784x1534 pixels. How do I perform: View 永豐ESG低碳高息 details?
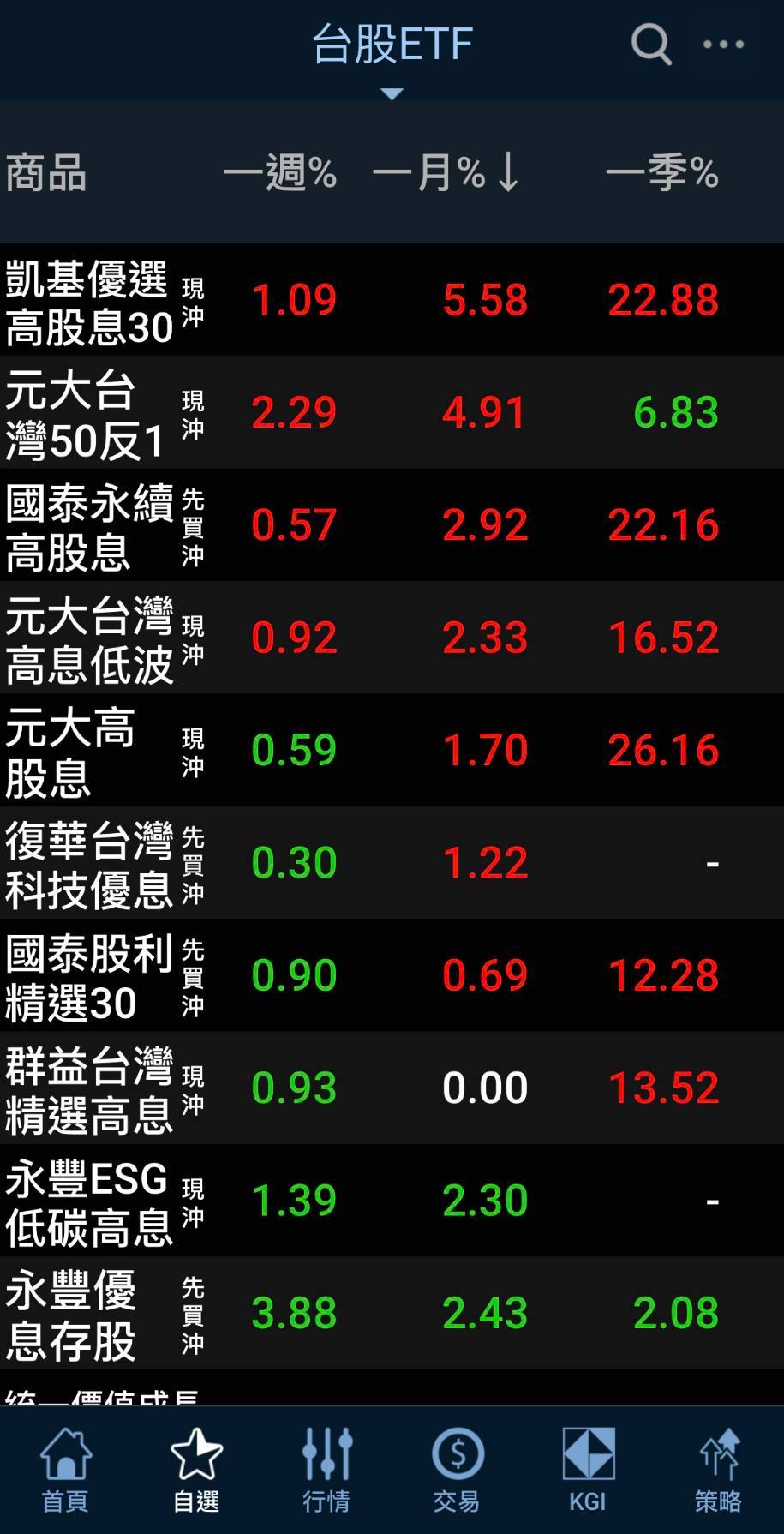click(88, 1201)
